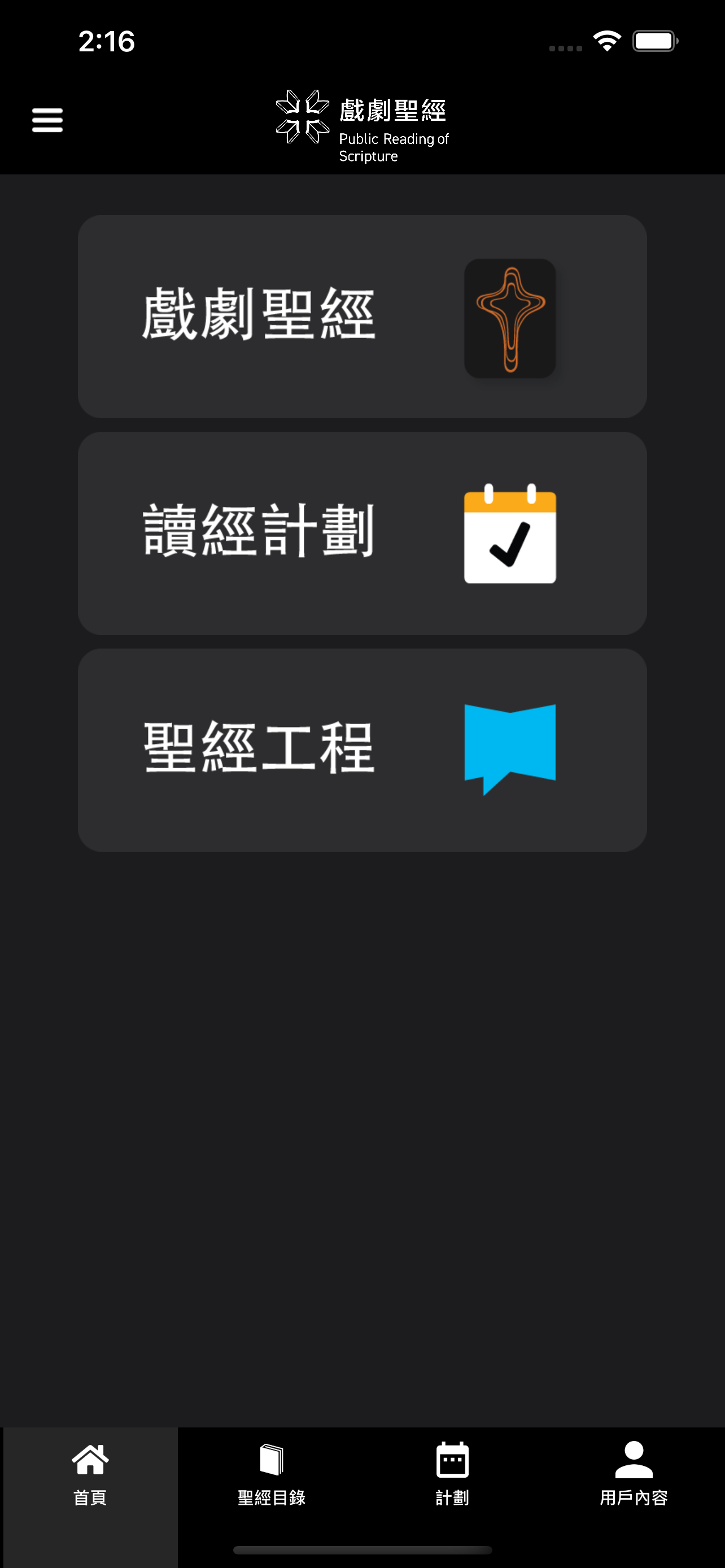This screenshot has width=725, height=1568.
Task: Open the hamburger drawer menu
Action: tap(47, 120)
